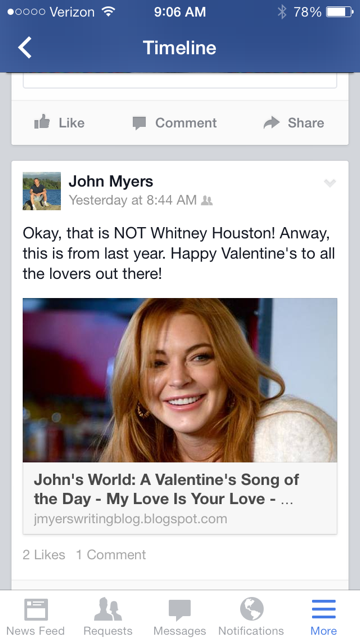Open John Myers' profile picture
The height and width of the screenshot is (640, 360).
pyautogui.click(x=42, y=191)
